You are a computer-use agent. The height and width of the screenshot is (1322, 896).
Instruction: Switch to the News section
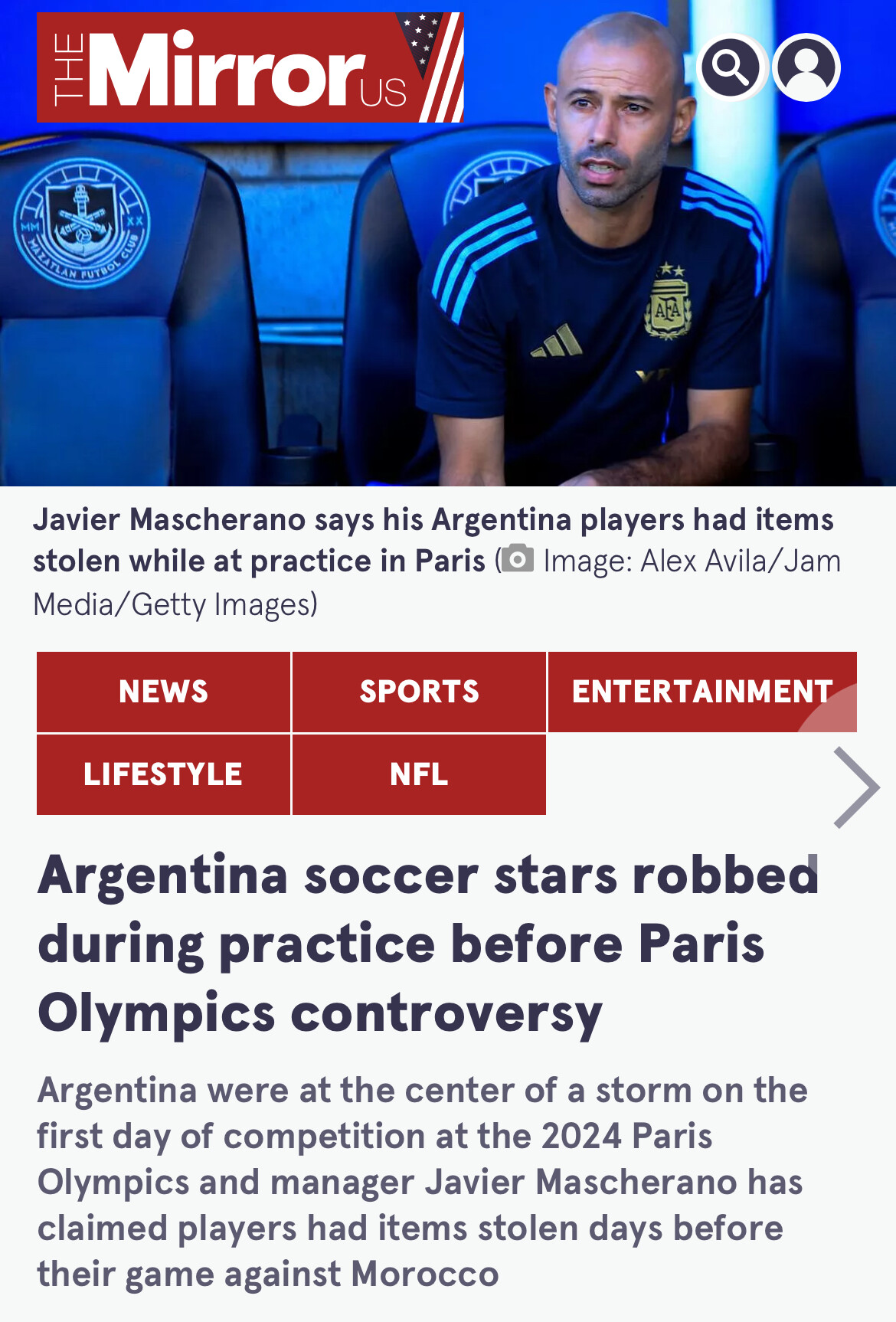(163, 692)
